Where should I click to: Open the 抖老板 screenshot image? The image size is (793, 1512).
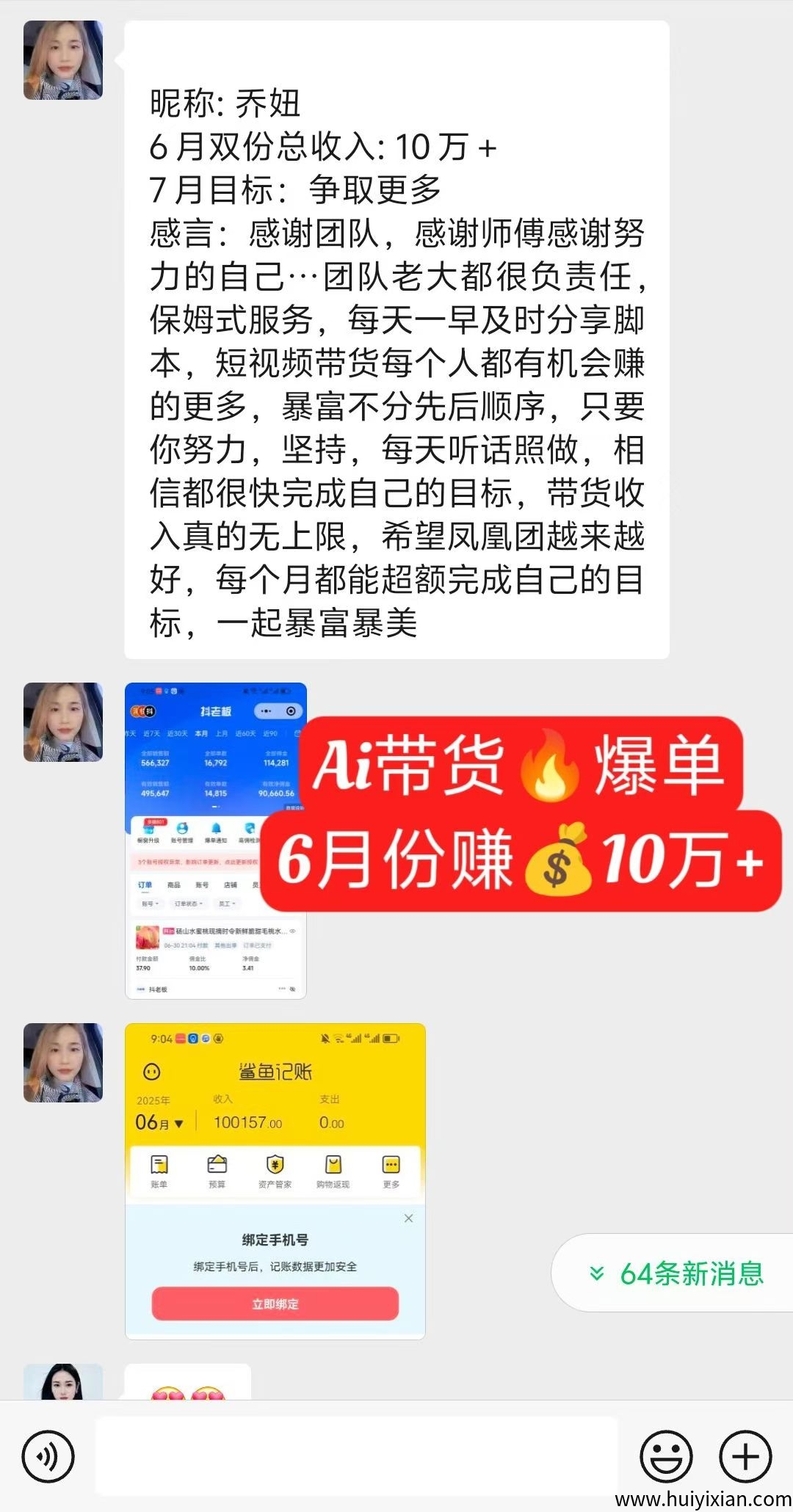(x=215, y=840)
